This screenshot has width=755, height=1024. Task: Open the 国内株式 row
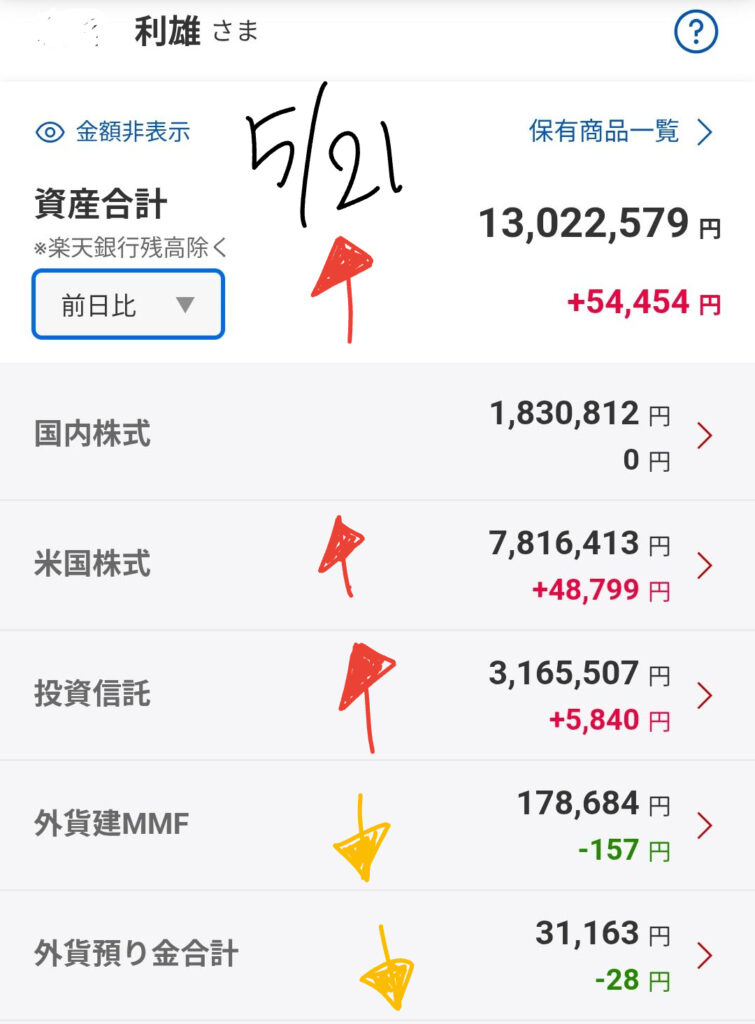point(378,435)
